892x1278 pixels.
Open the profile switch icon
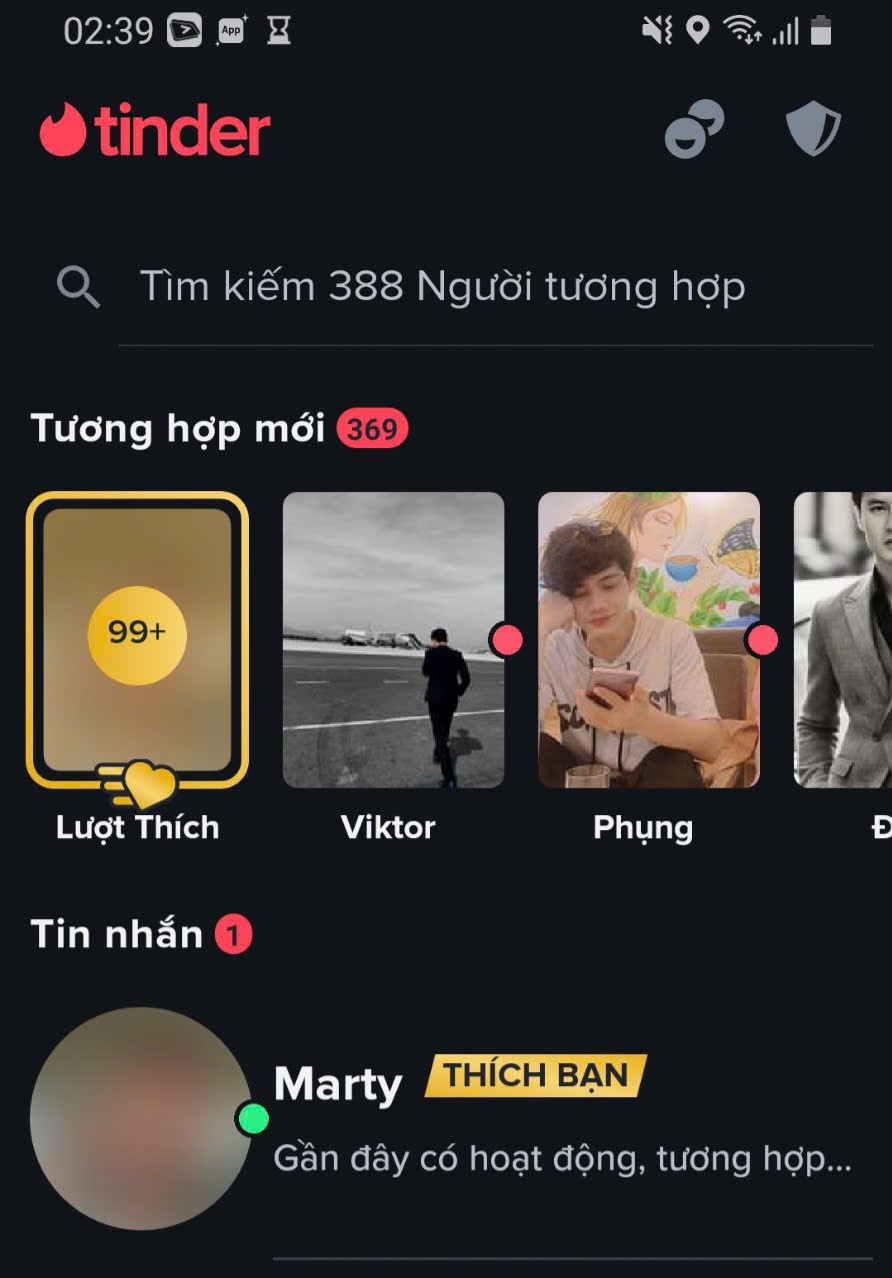tap(694, 129)
